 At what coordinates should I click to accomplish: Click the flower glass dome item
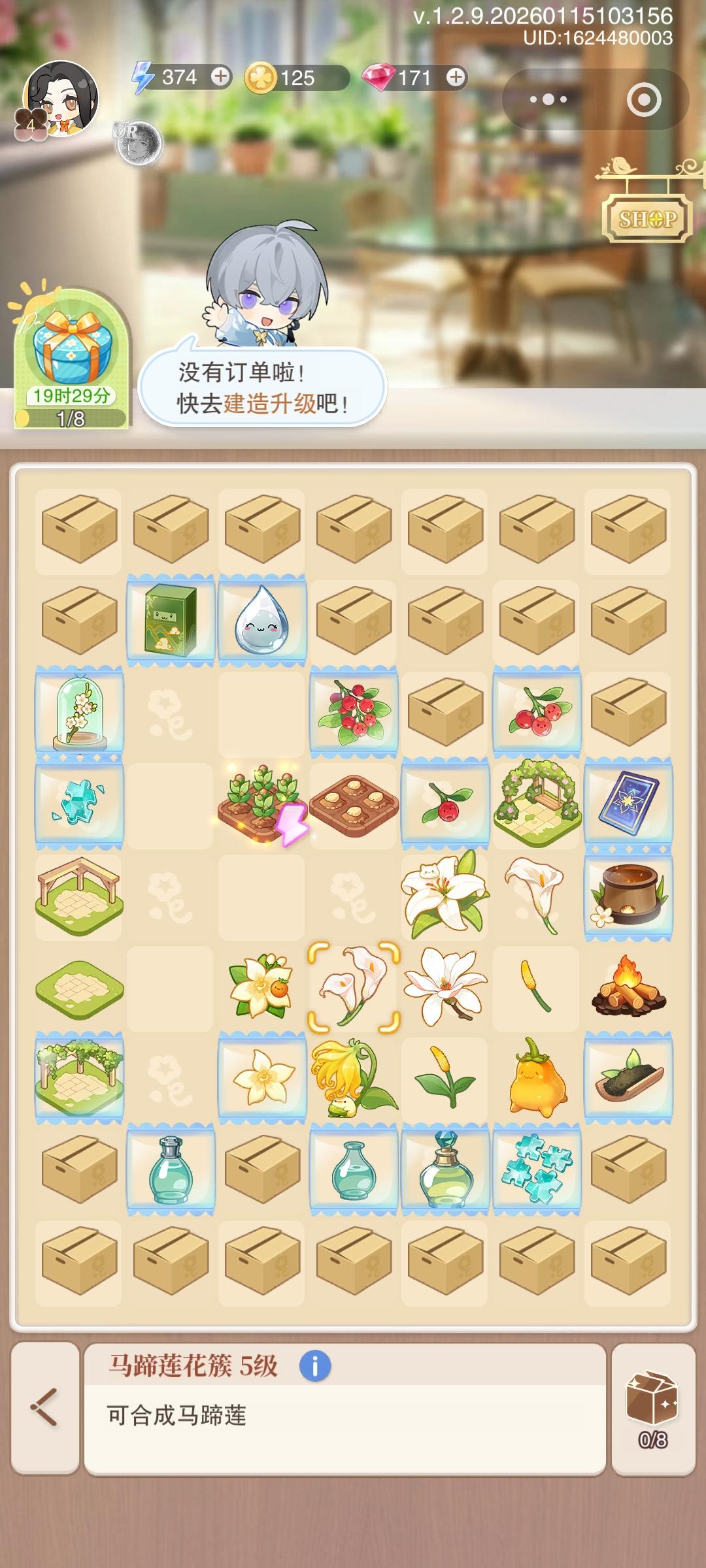[78, 713]
